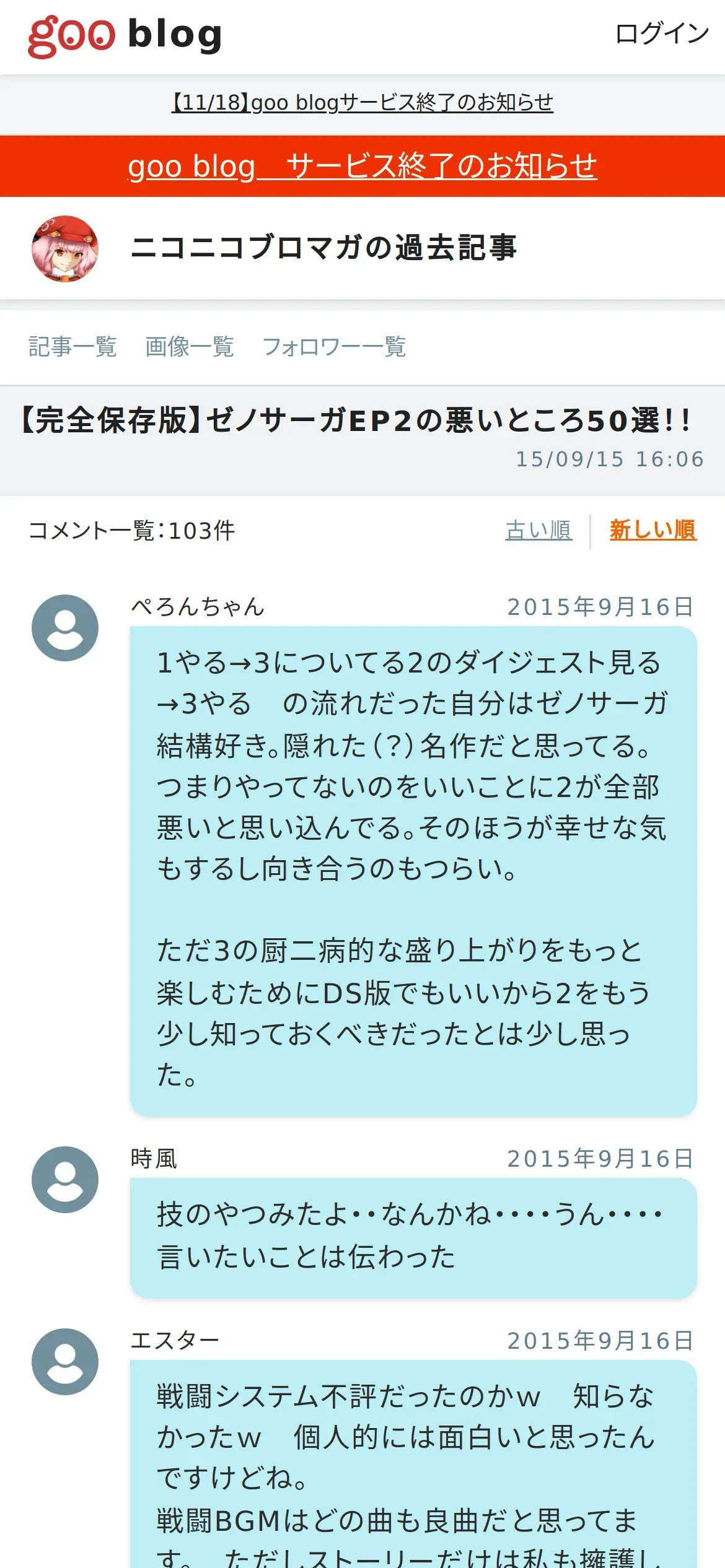Open the ゼノサーガEP2 article title

point(356,421)
